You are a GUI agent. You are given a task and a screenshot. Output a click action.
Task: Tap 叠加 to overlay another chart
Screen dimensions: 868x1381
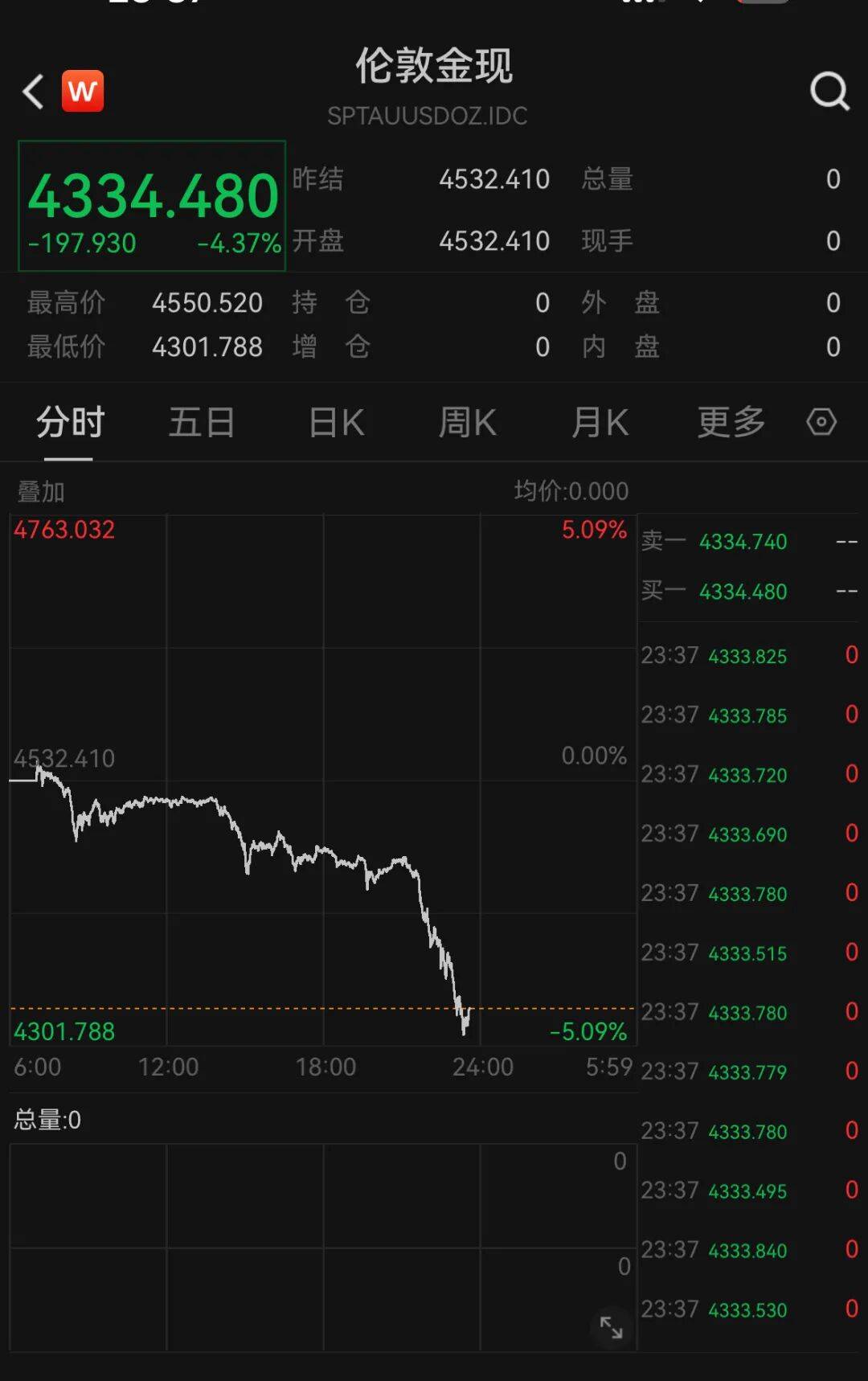click(41, 491)
